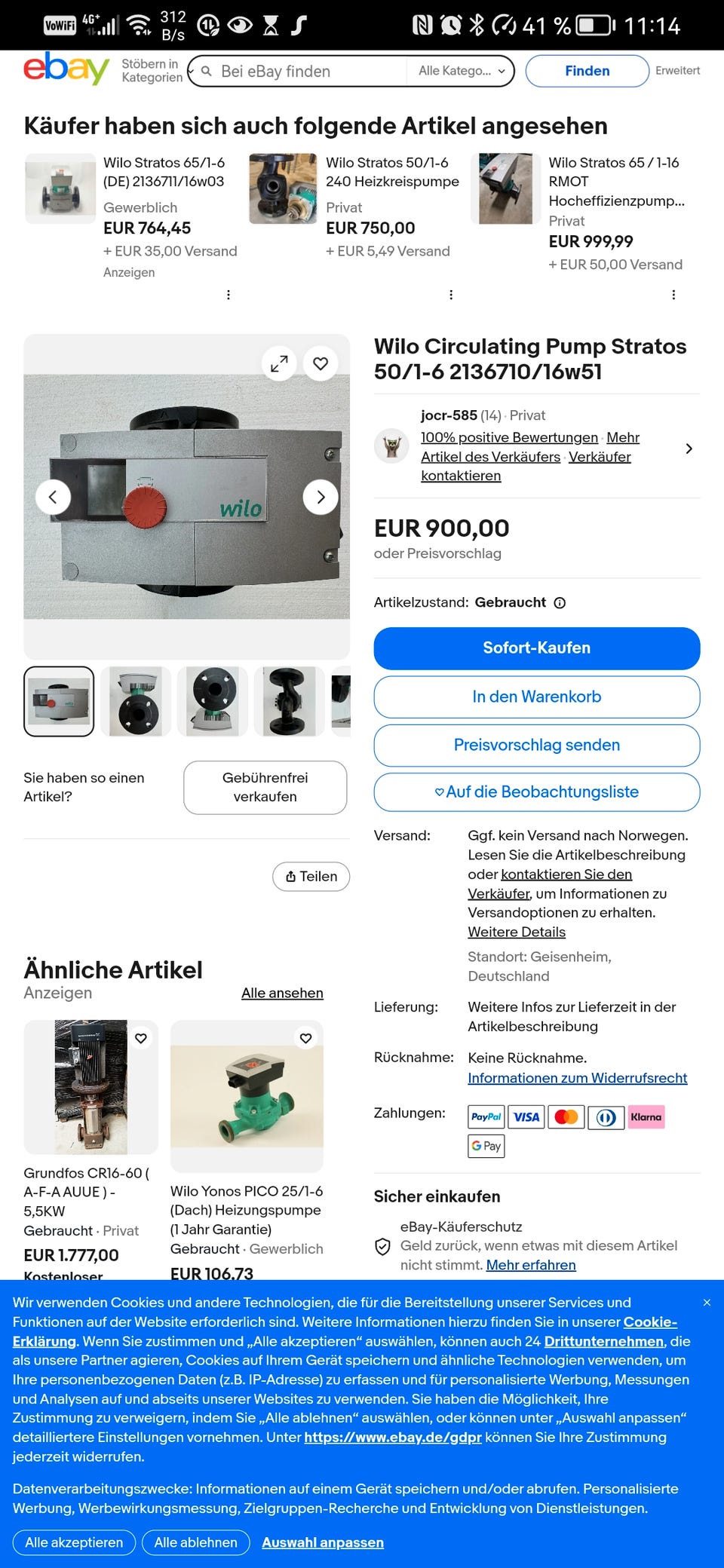The height and width of the screenshot is (1568, 724).
Task: Open the Alle Kategorien dropdown
Action: point(459,71)
